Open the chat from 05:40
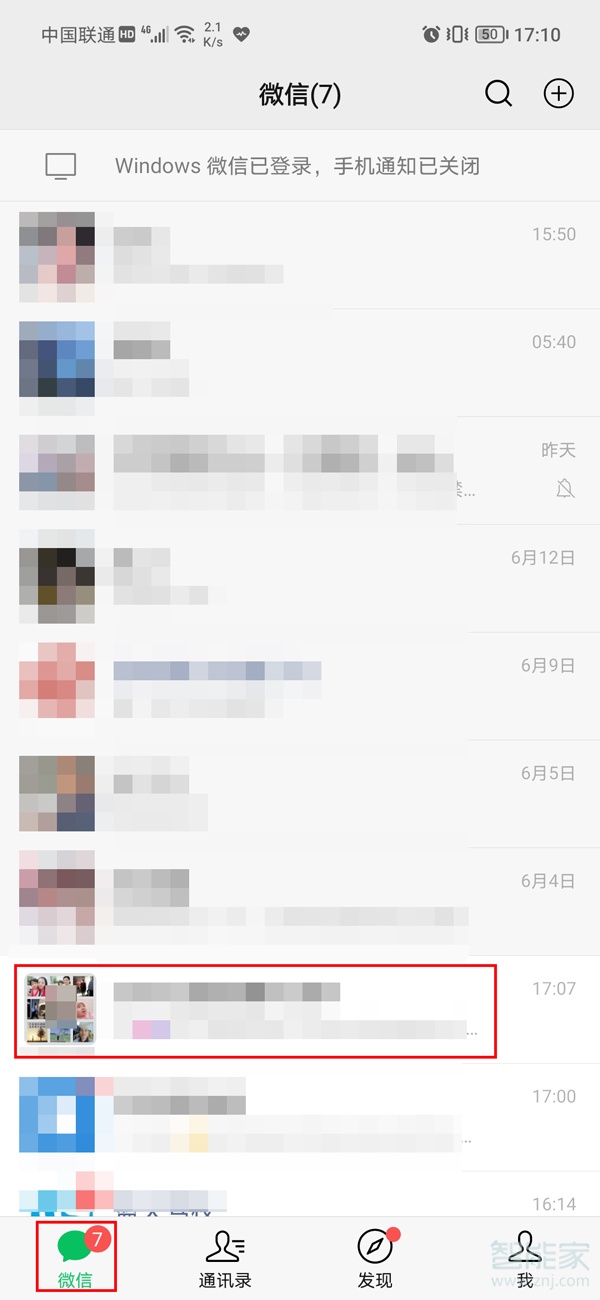Viewport: 600px width, 1300px height. click(x=298, y=364)
